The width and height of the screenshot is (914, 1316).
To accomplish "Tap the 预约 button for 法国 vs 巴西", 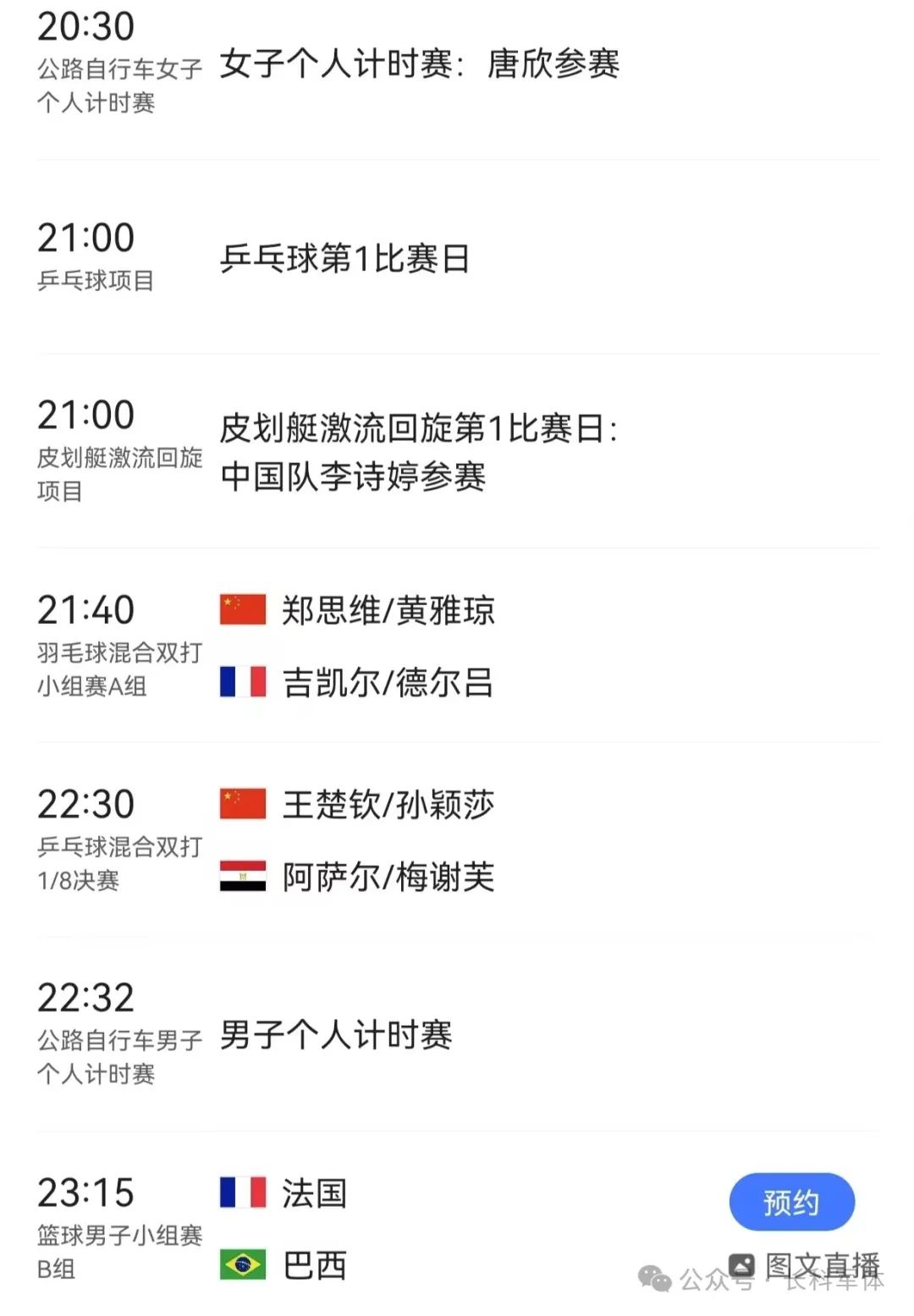I will point(791,1202).
